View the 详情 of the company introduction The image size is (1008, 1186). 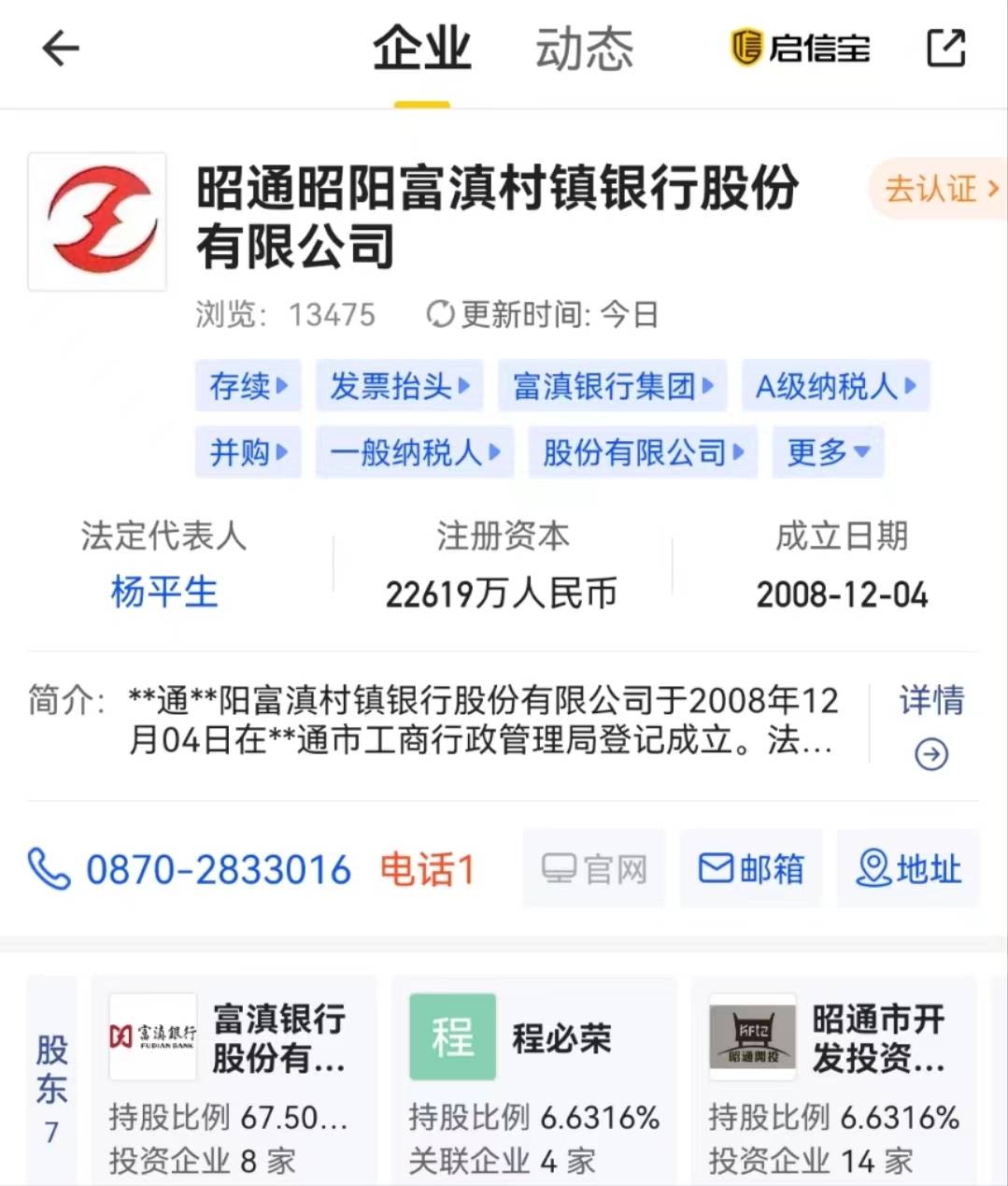pos(930,724)
